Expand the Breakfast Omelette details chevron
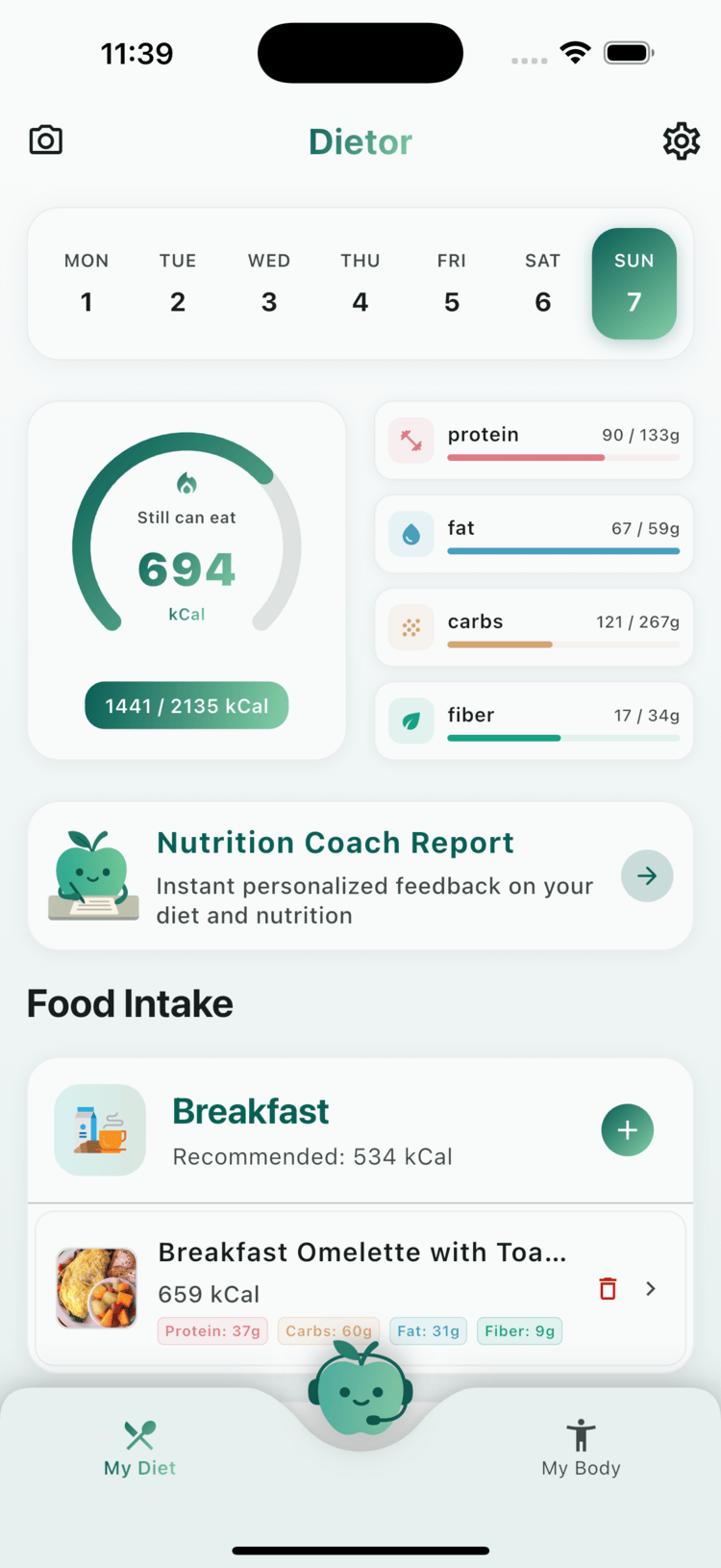This screenshot has width=721, height=1568. [x=649, y=1288]
